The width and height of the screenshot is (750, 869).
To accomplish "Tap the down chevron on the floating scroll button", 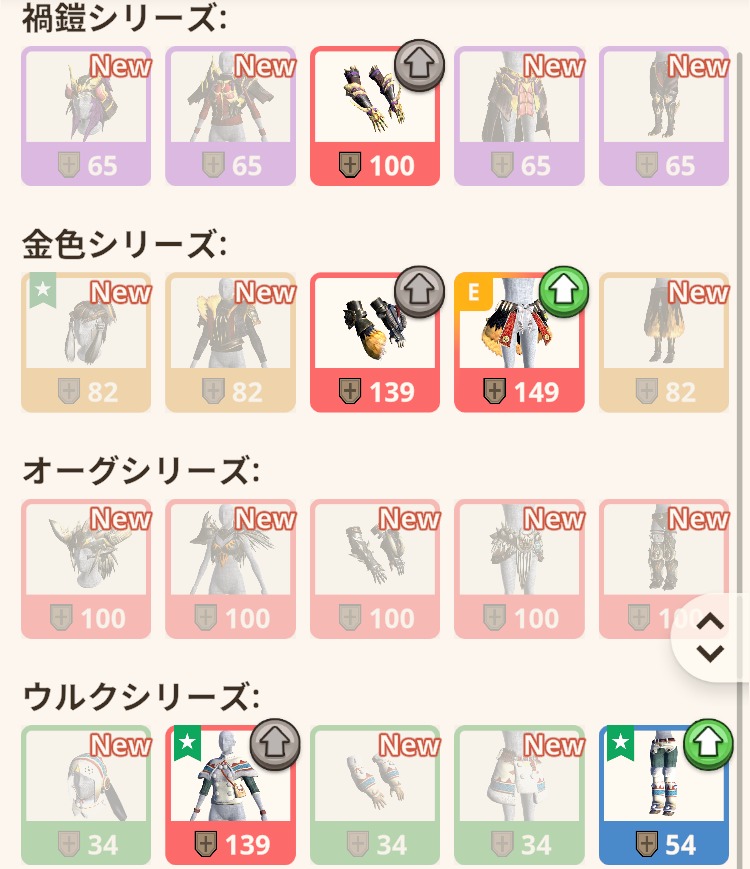I will tap(710, 654).
